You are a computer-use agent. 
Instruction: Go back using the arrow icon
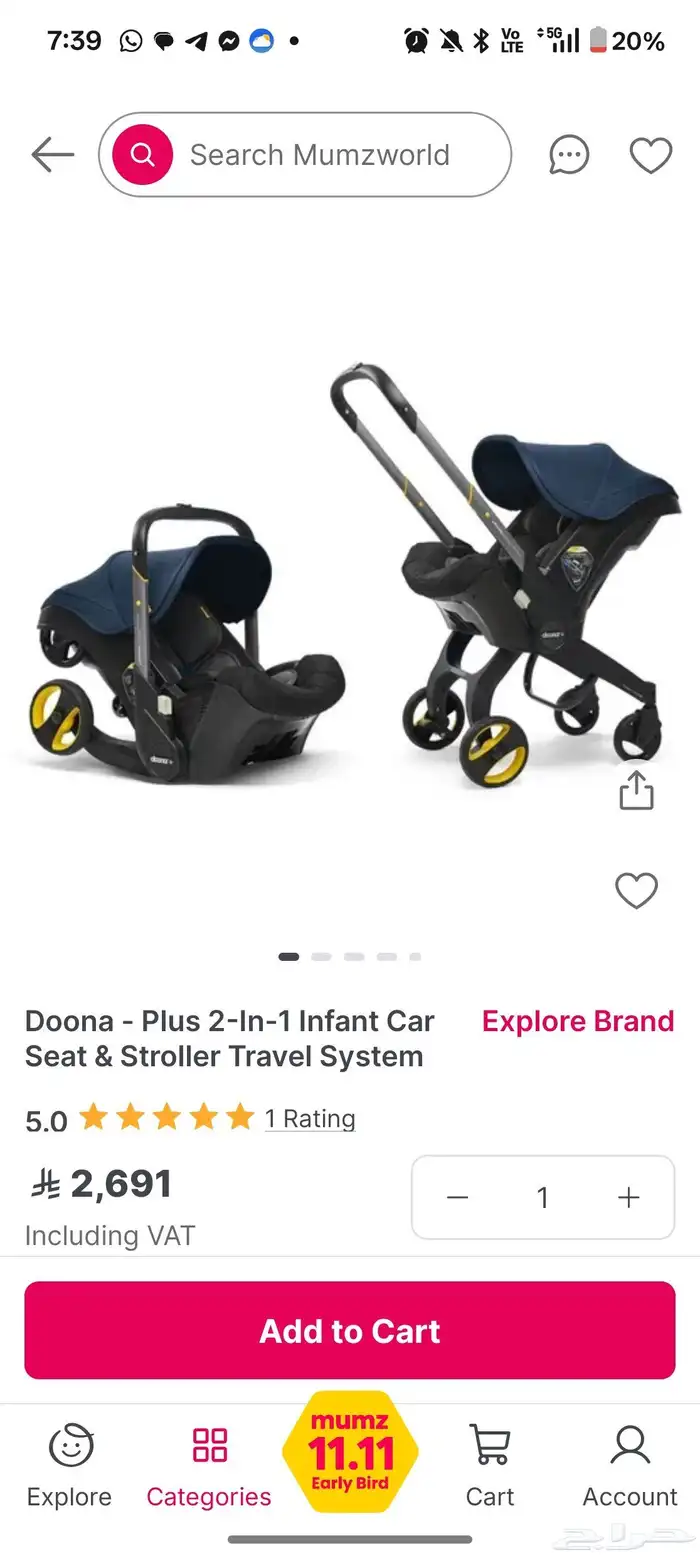(52, 155)
